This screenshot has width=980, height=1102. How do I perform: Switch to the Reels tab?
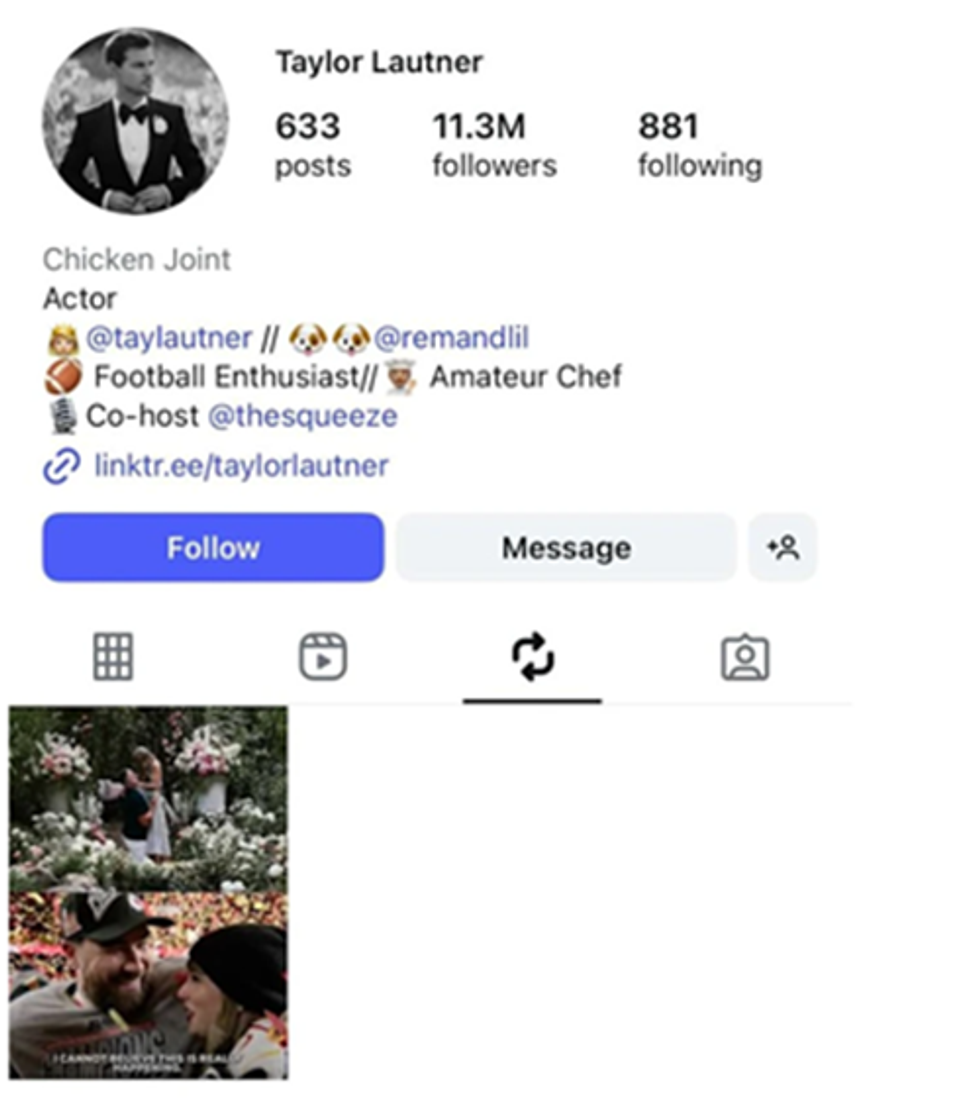pyautogui.click(x=322, y=658)
